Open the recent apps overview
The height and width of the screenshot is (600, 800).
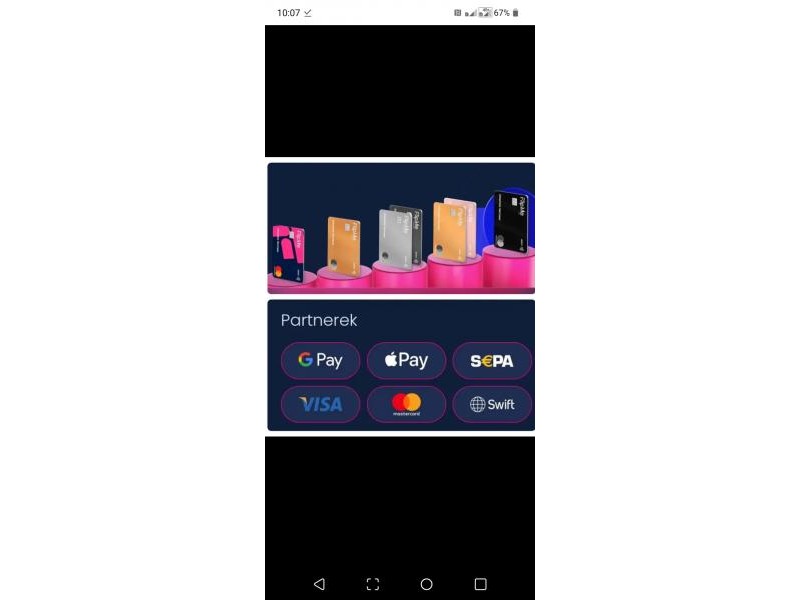[x=480, y=584]
